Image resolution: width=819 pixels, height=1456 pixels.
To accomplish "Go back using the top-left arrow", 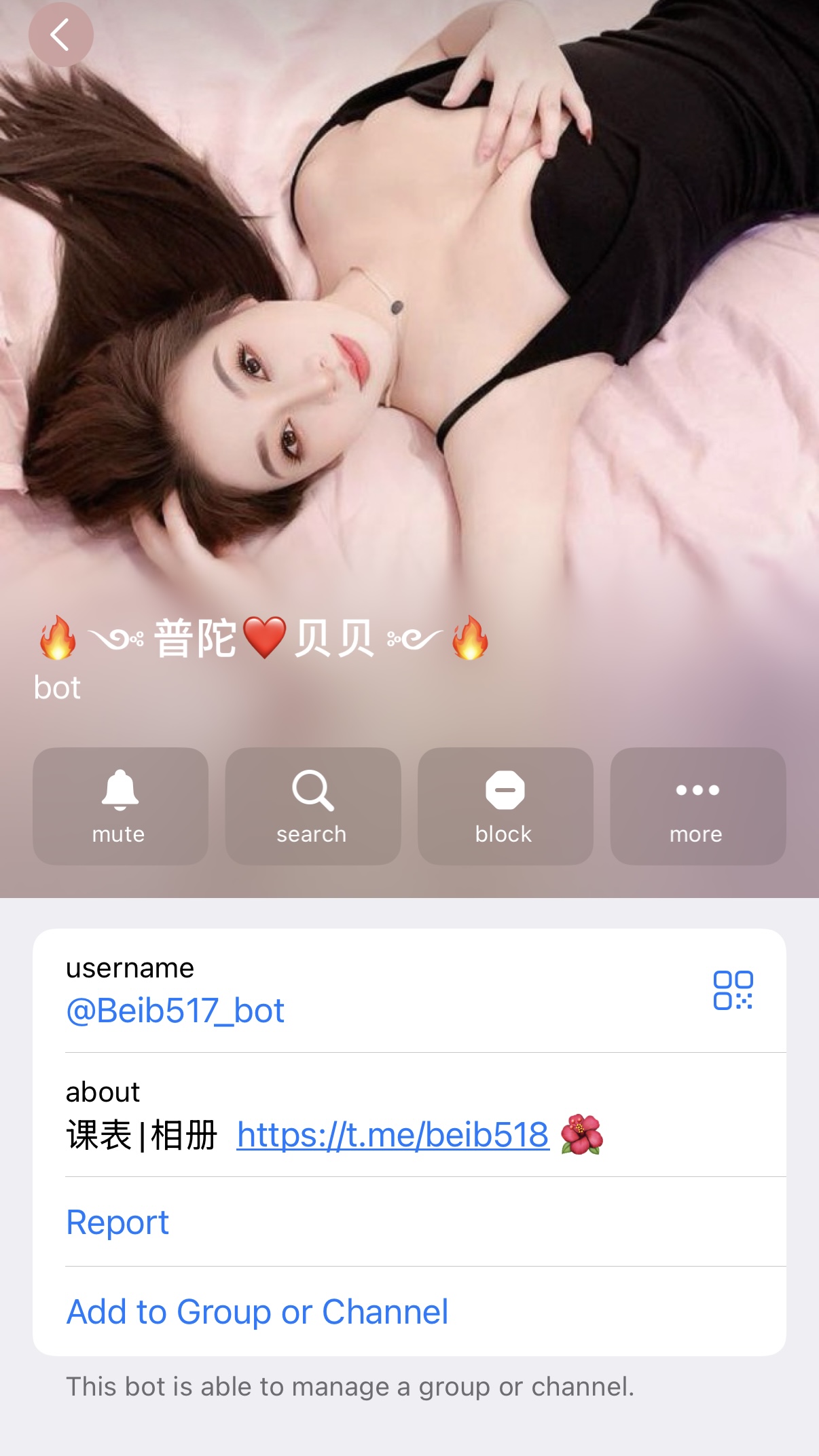I will tap(60, 35).
